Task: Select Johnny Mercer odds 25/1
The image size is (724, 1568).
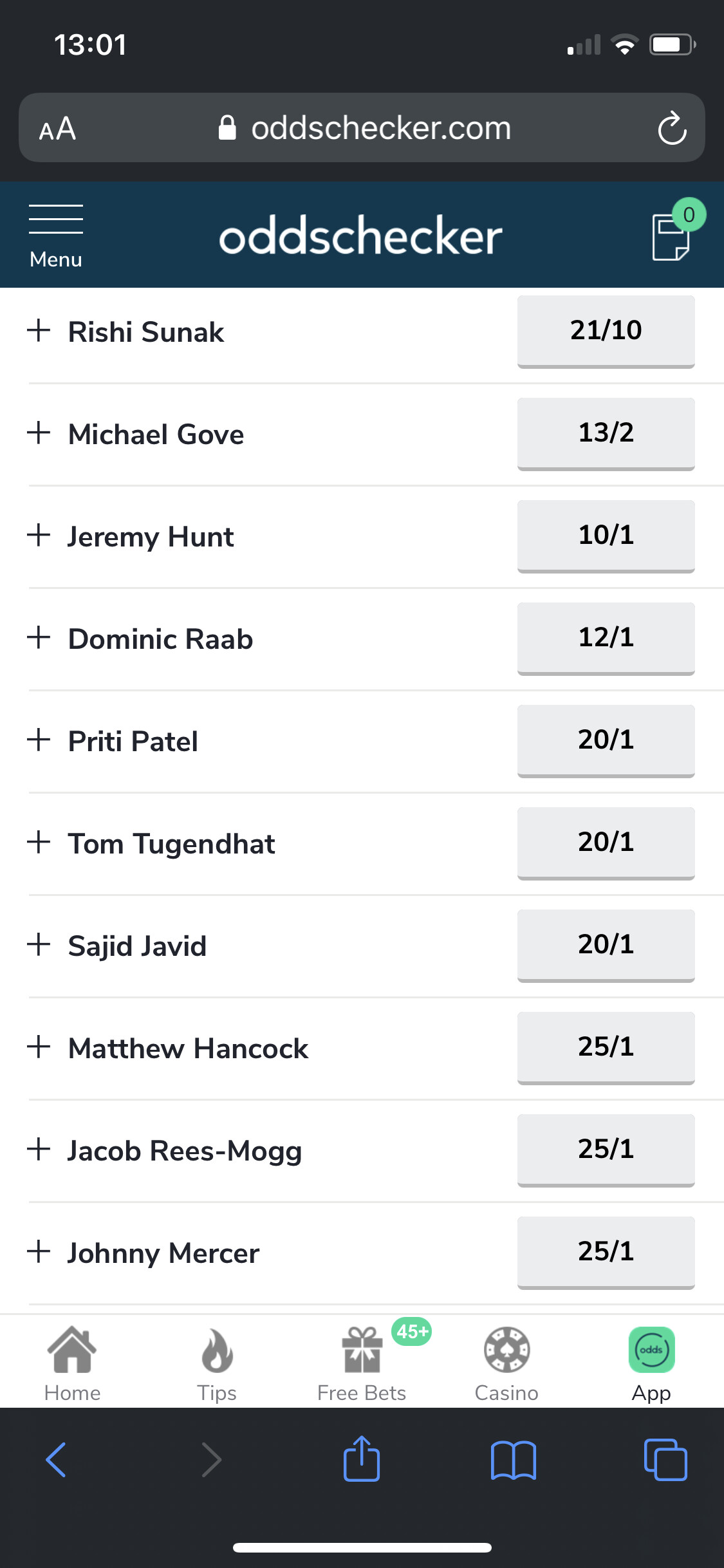Action: tap(606, 1252)
